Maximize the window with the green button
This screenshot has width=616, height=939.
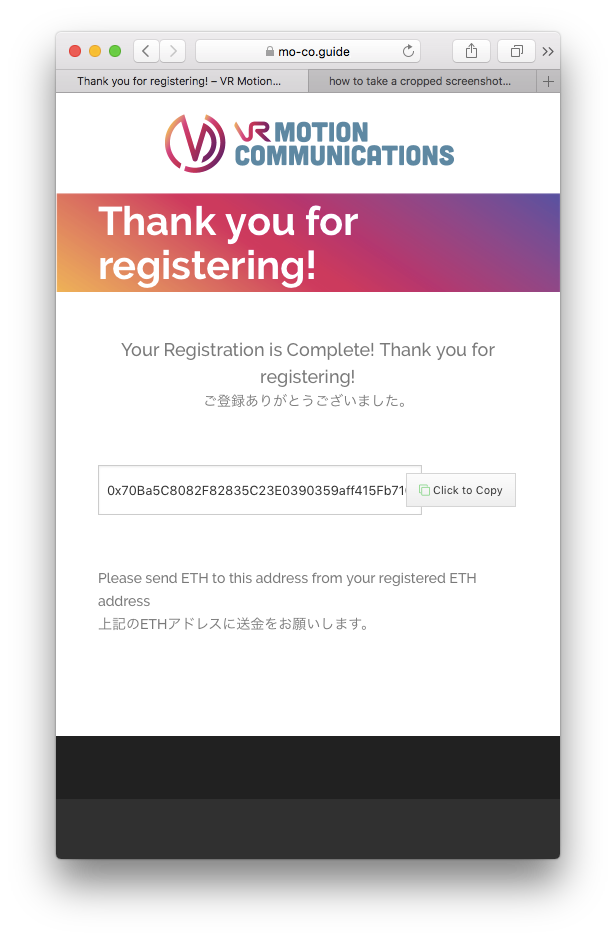click(x=115, y=51)
